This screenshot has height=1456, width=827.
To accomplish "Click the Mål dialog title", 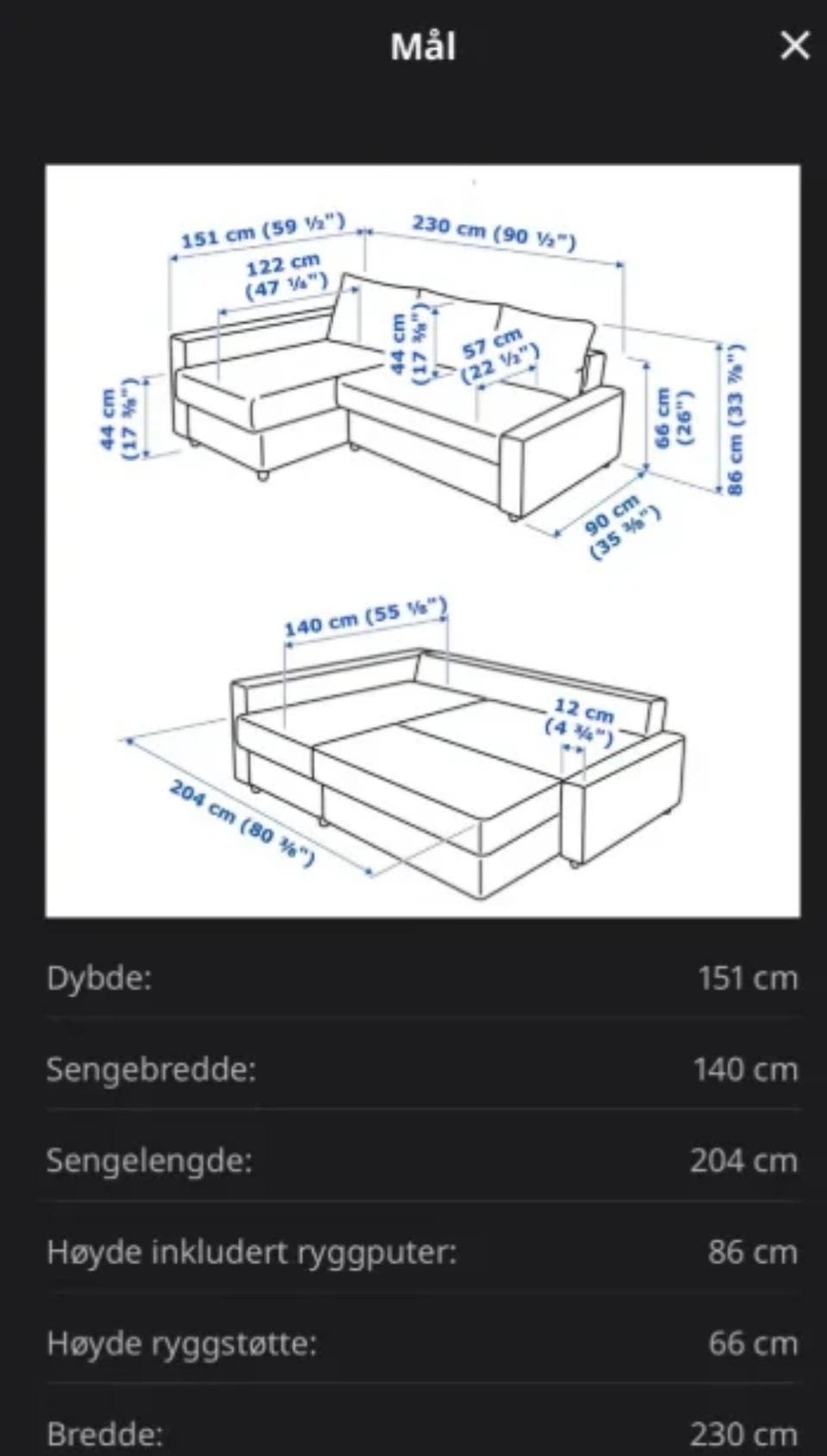I will click(424, 47).
